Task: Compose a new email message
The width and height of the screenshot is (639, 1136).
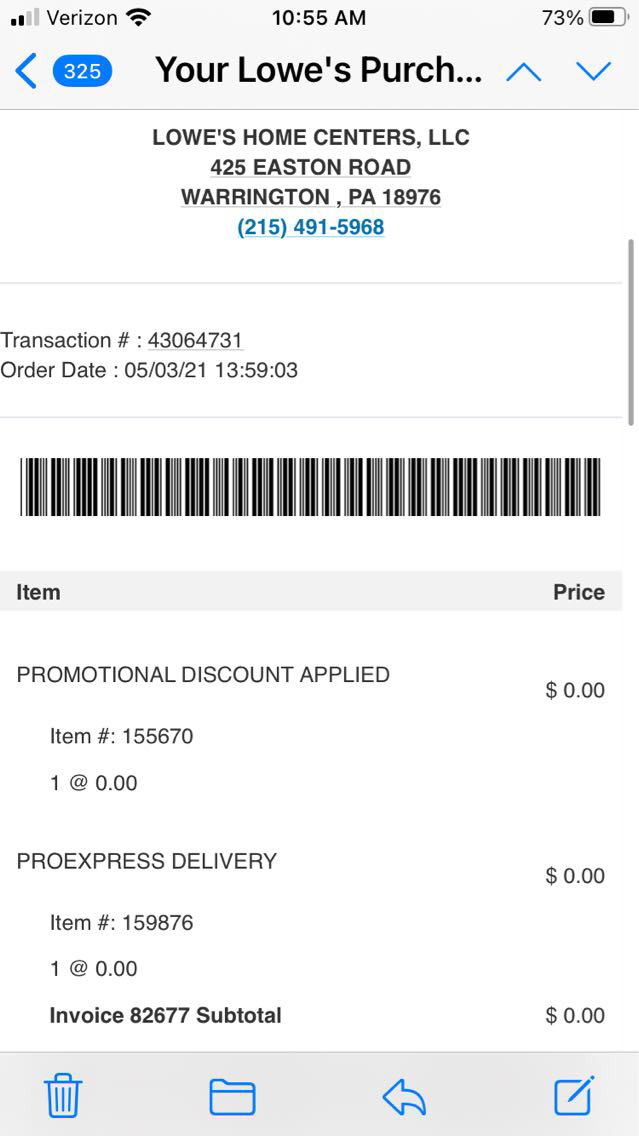Action: tap(575, 1096)
